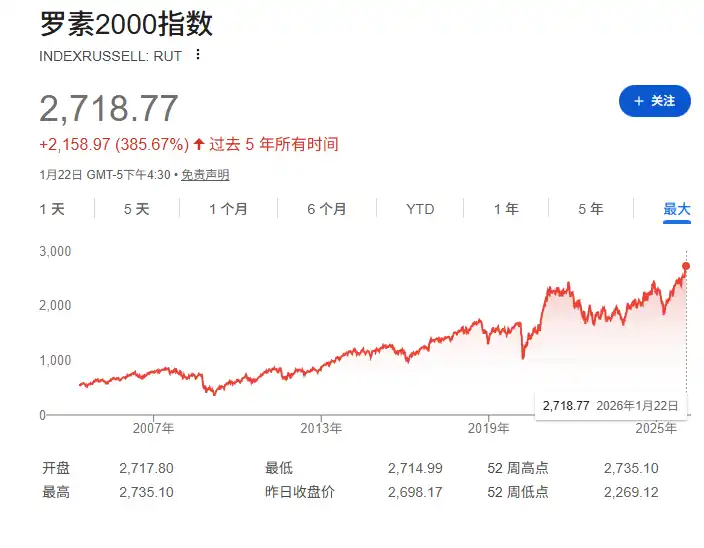Select the 6 个月 chart range
704x548 pixels.
326,209
